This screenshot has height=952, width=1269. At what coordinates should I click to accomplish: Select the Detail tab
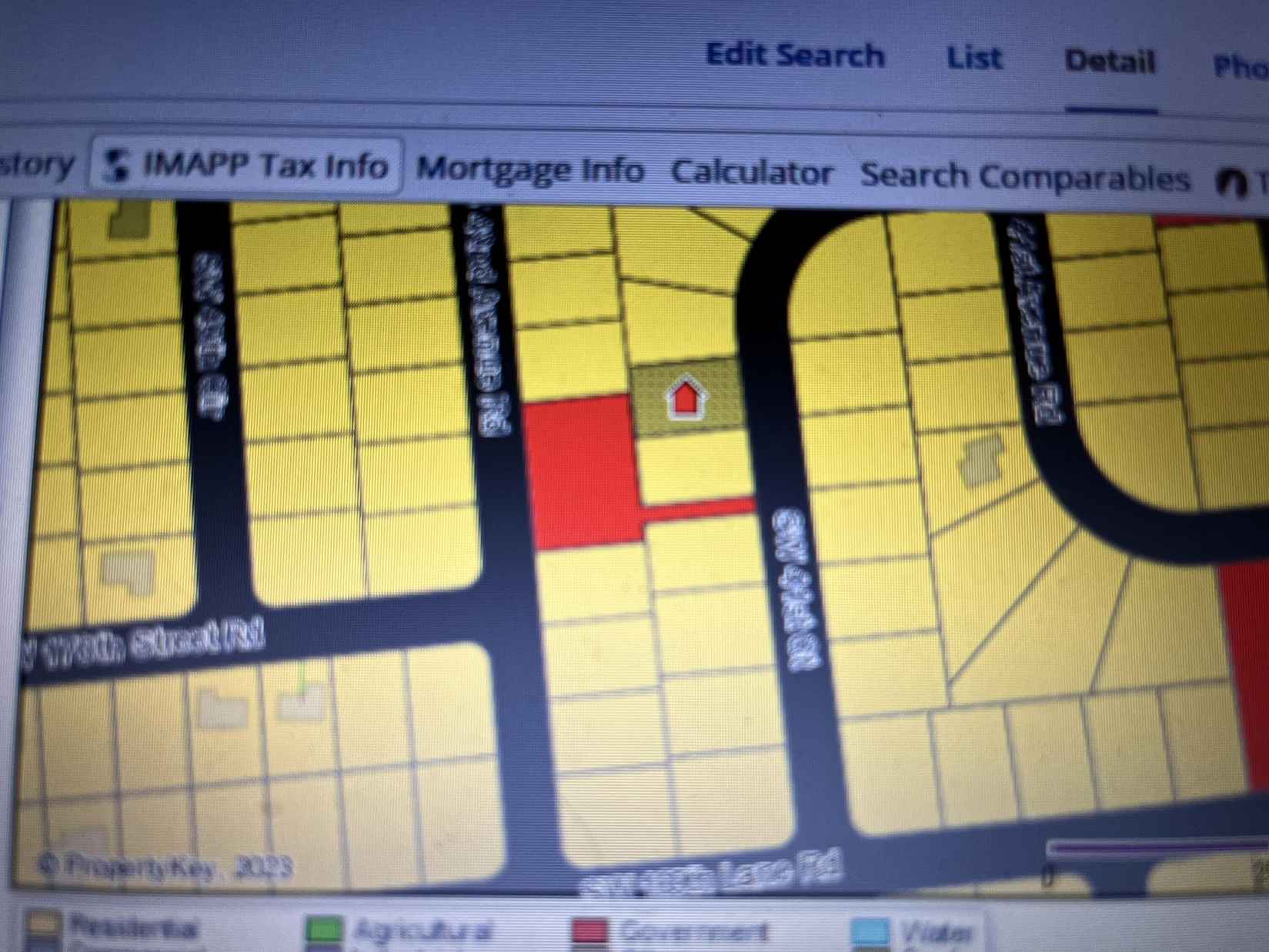click(1110, 61)
